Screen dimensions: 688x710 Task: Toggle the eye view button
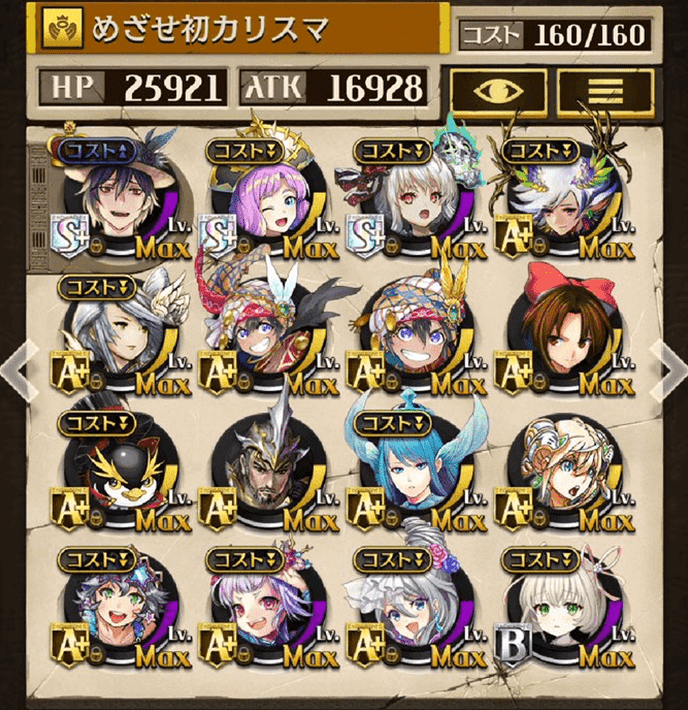coord(498,91)
